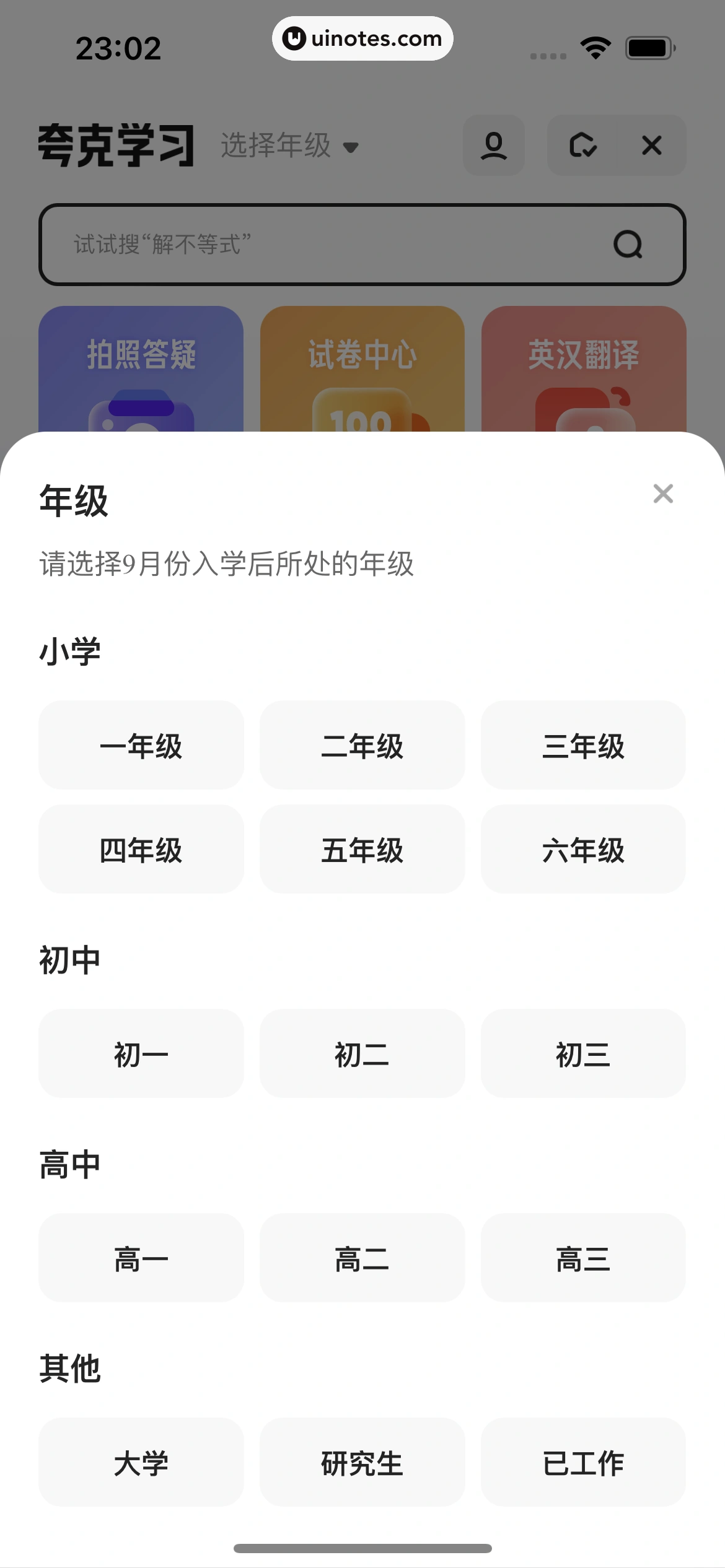Close the app via the top-right X icon
The width and height of the screenshot is (725, 1568).
coord(651,146)
